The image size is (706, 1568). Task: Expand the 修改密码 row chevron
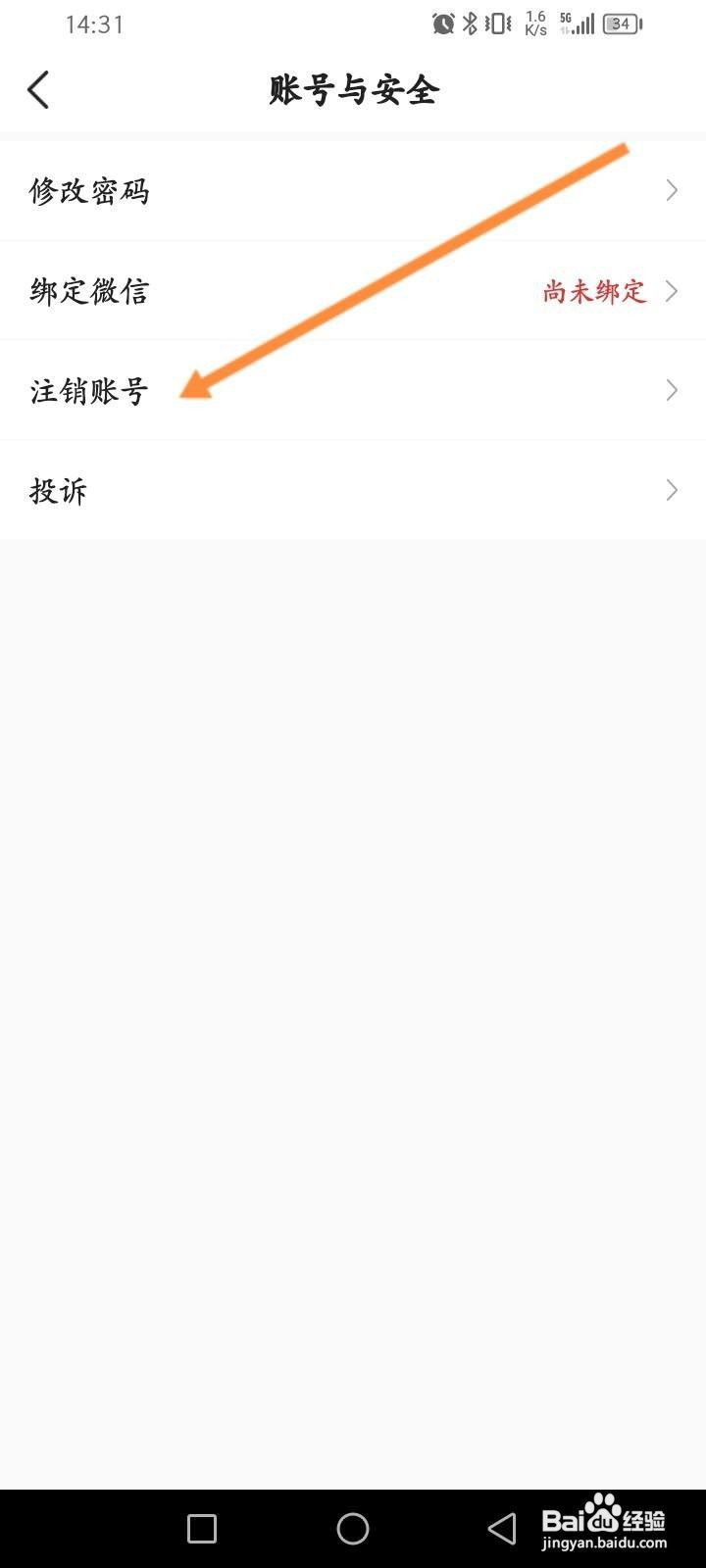click(x=672, y=190)
